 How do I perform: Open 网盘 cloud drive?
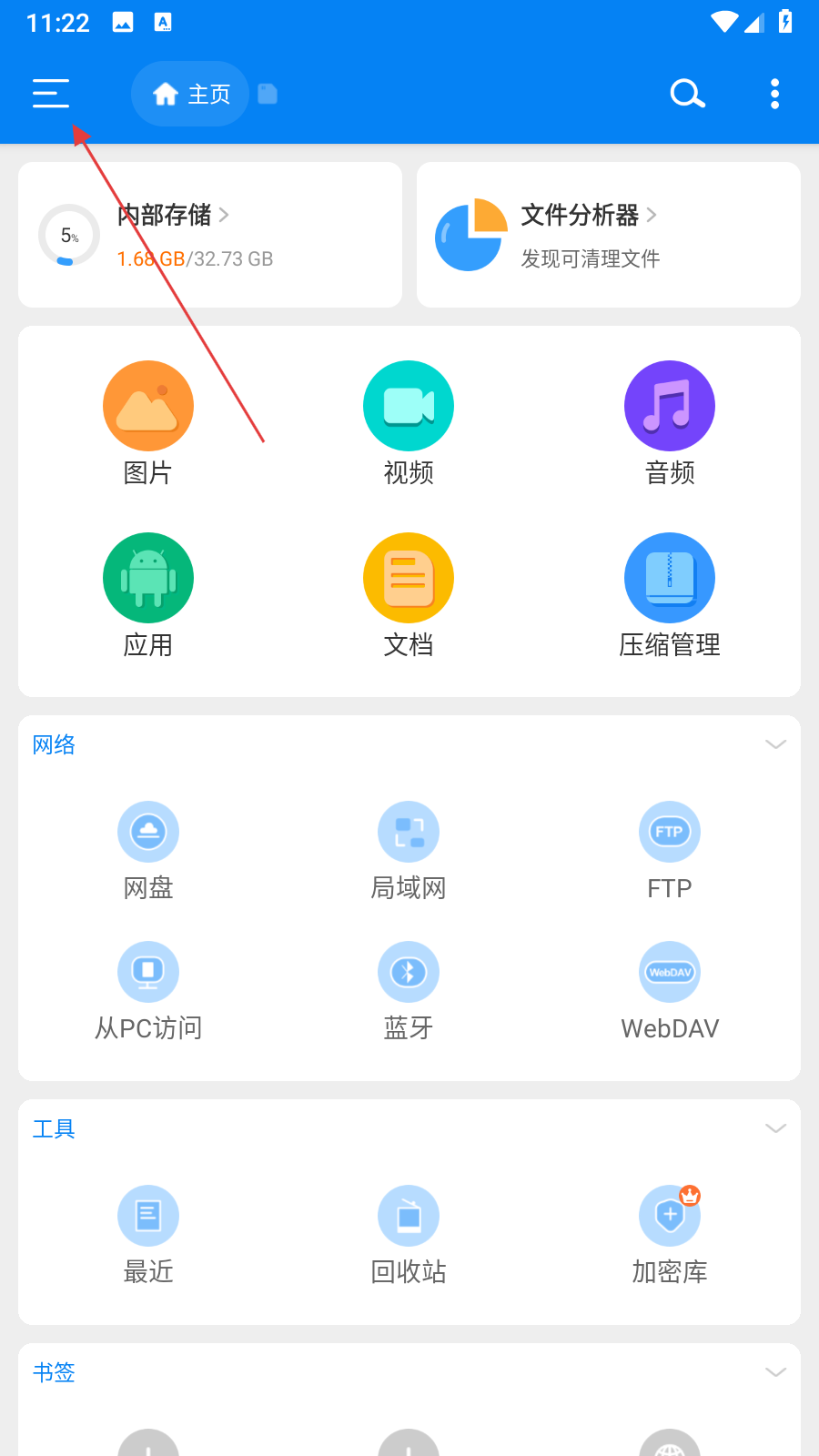tap(148, 850)
